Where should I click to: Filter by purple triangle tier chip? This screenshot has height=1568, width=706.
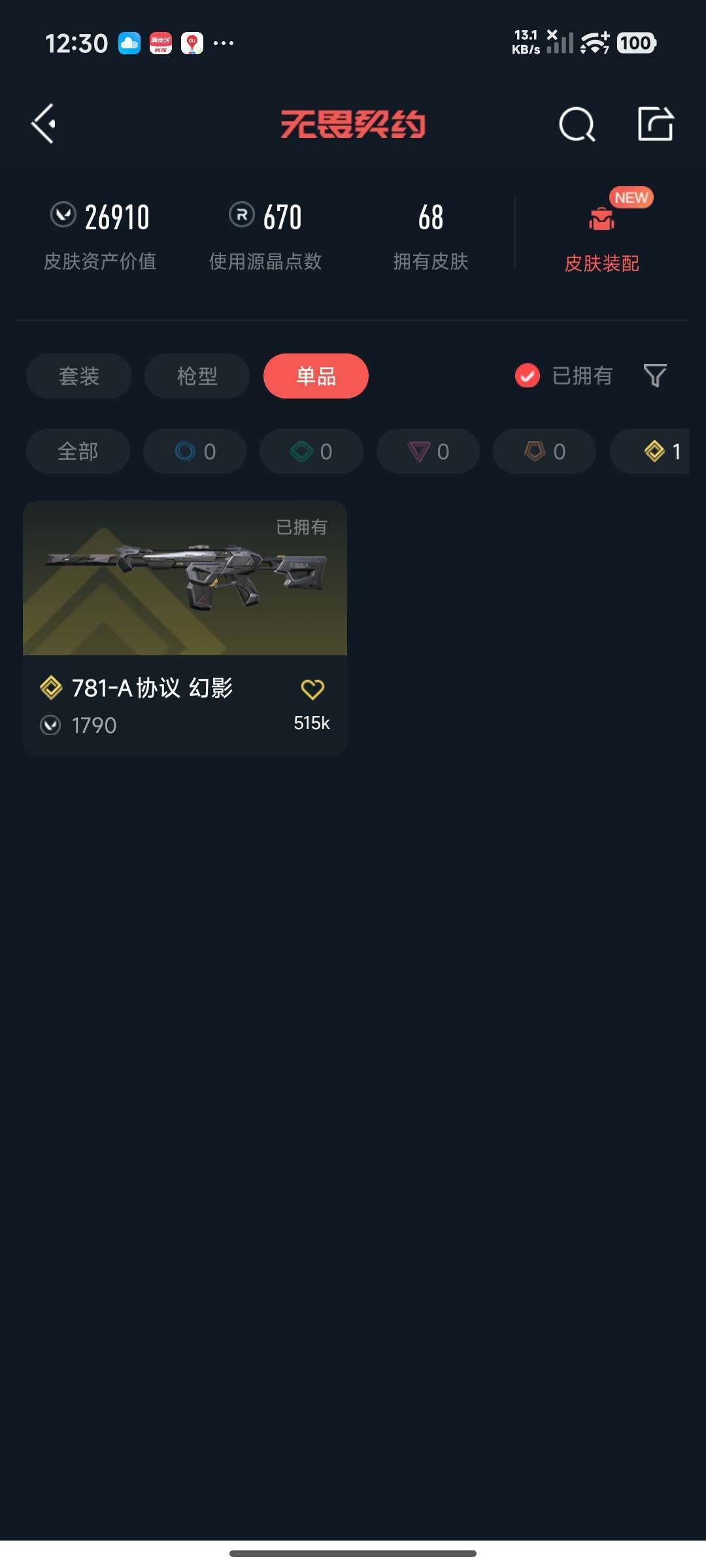coord(428,451)
